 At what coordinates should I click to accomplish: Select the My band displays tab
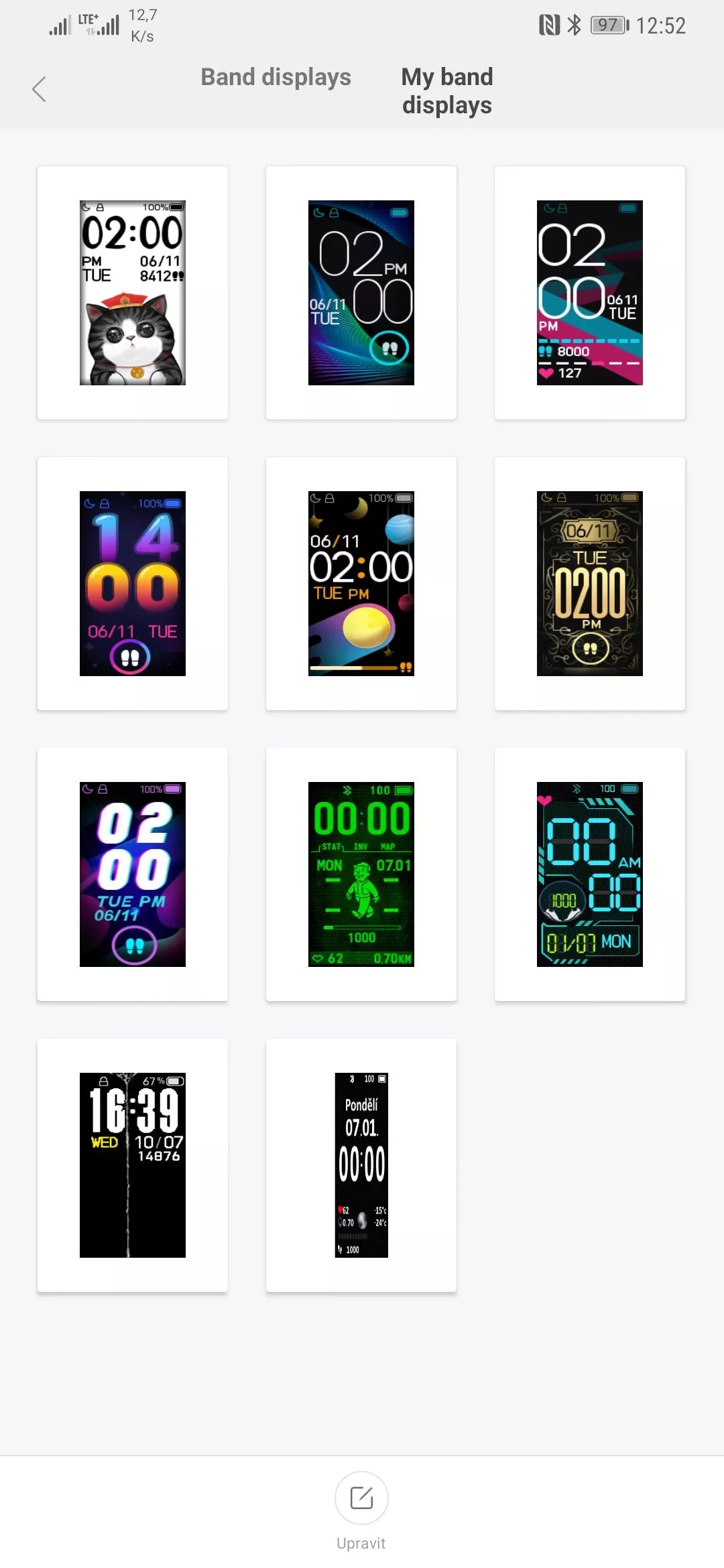tap(447, 91)
